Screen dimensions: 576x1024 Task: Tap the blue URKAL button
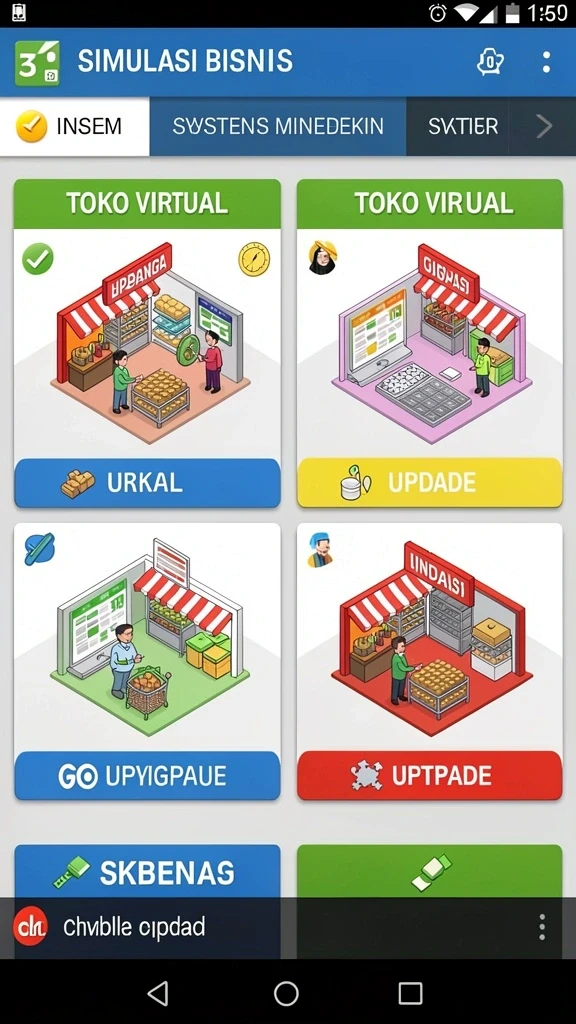[x=147, y=483]
